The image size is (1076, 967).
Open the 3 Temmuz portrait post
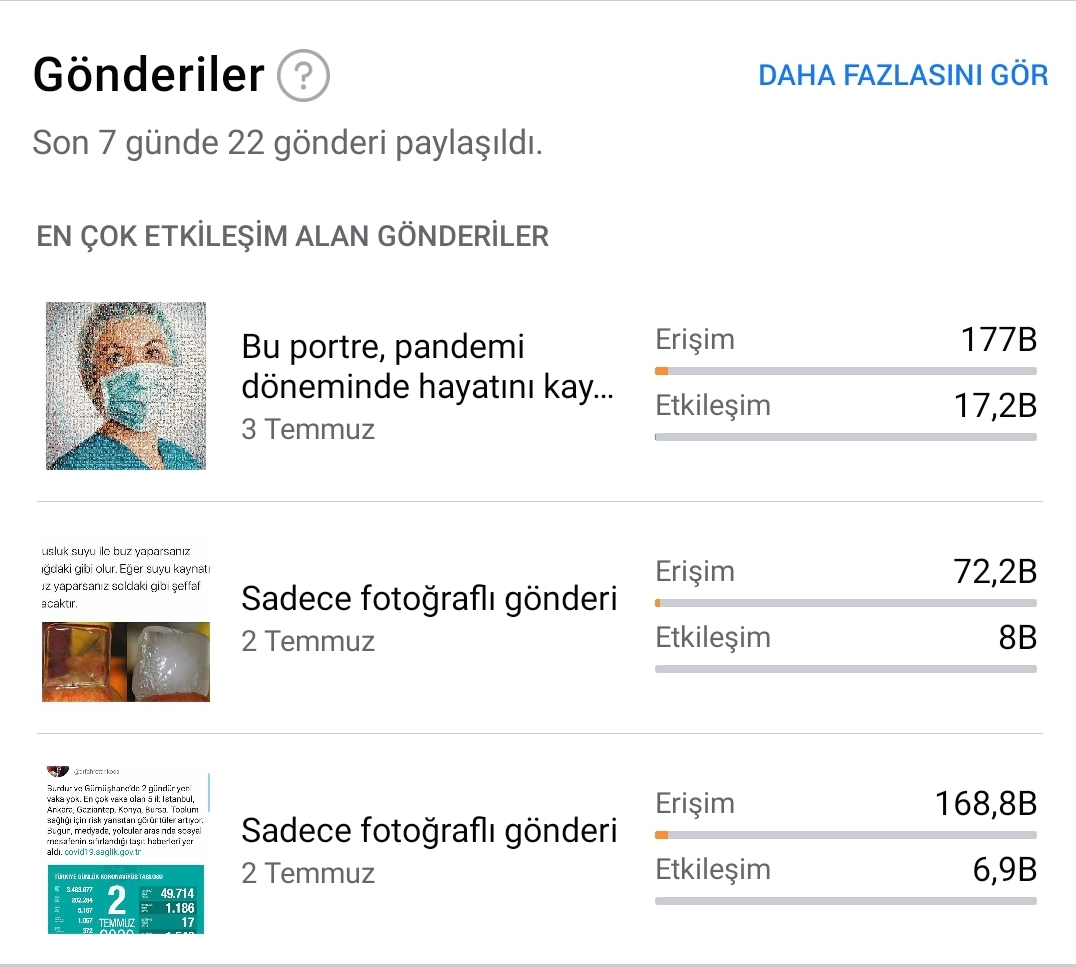(x=539, y=386)
